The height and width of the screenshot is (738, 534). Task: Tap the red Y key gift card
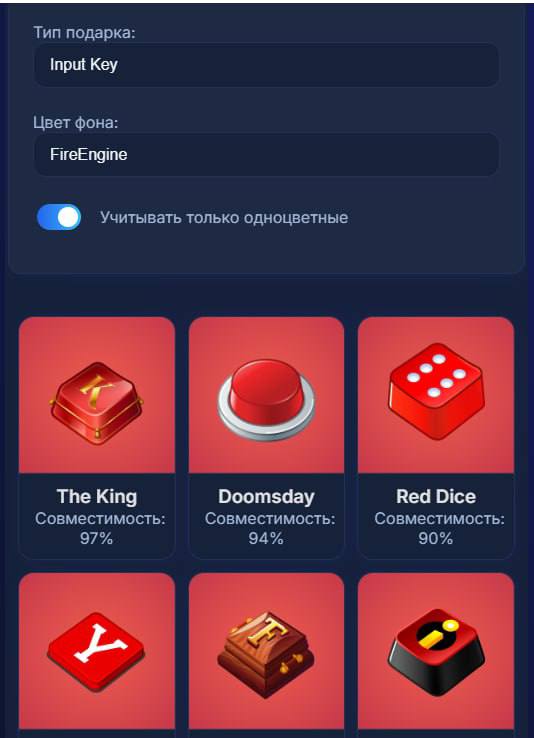tap(97, 655)
